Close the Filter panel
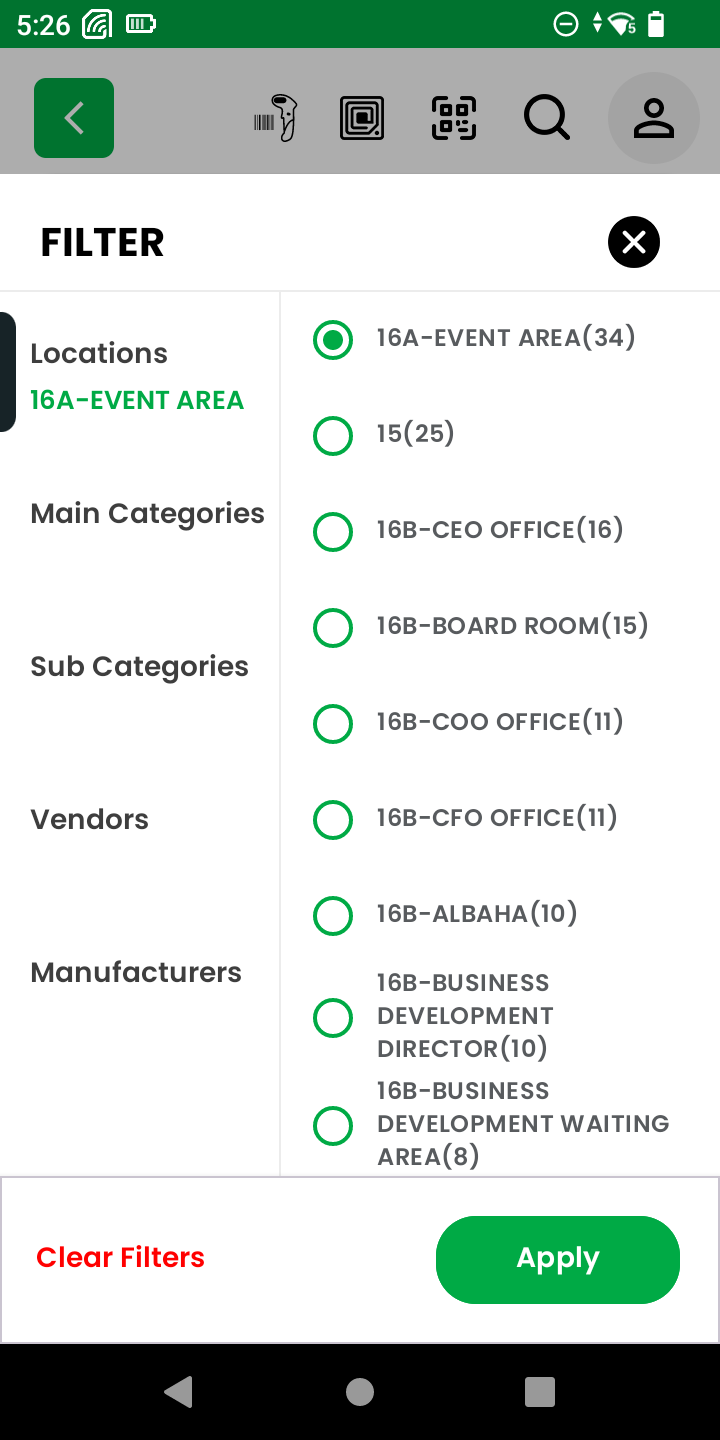This screenshot has width=720, height=1440. point(633,242)
